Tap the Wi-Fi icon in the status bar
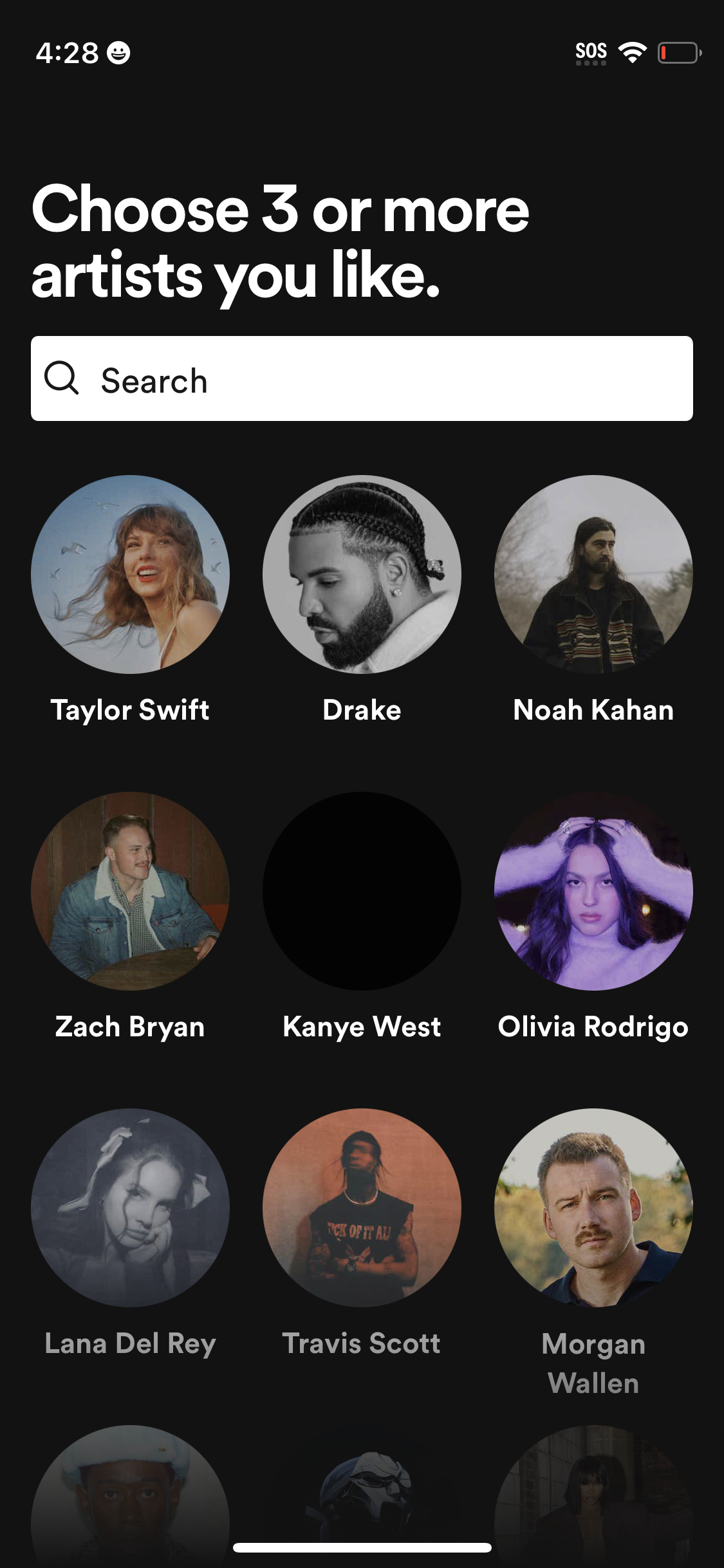Screen dimensions: 724x1568 click(x=634, y=53)
